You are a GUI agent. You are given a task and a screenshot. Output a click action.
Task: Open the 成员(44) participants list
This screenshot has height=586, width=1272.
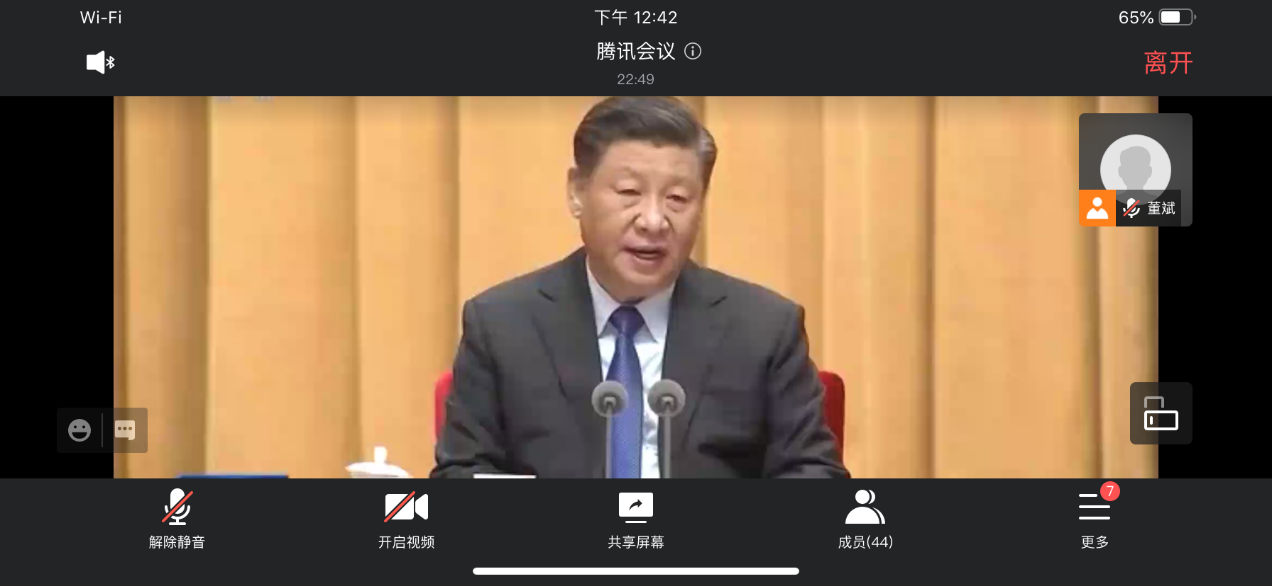click(865, 519)
